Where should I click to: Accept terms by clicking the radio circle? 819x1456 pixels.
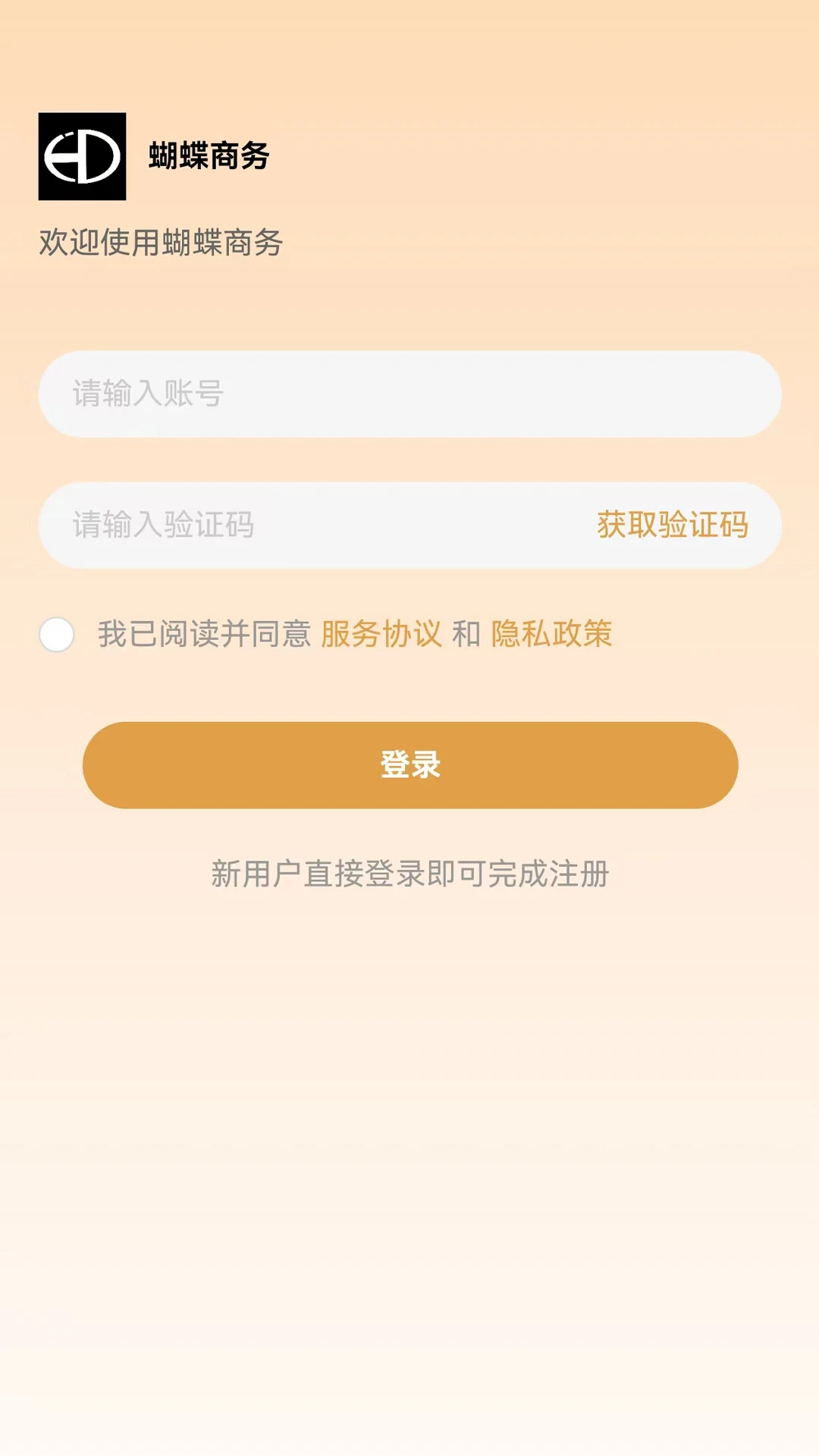57,635
